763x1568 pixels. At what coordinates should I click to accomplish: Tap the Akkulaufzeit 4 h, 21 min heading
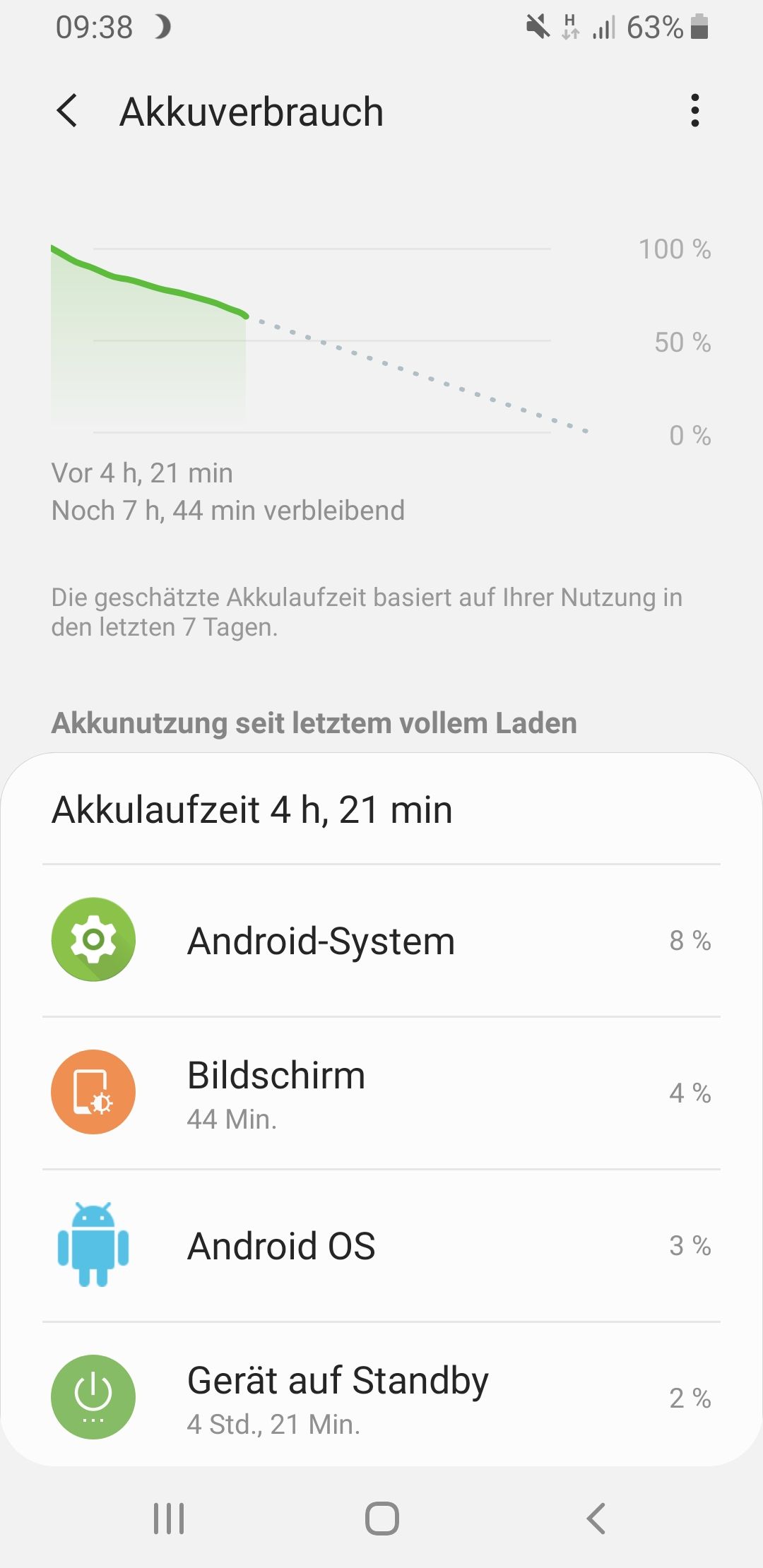point(252,812)
